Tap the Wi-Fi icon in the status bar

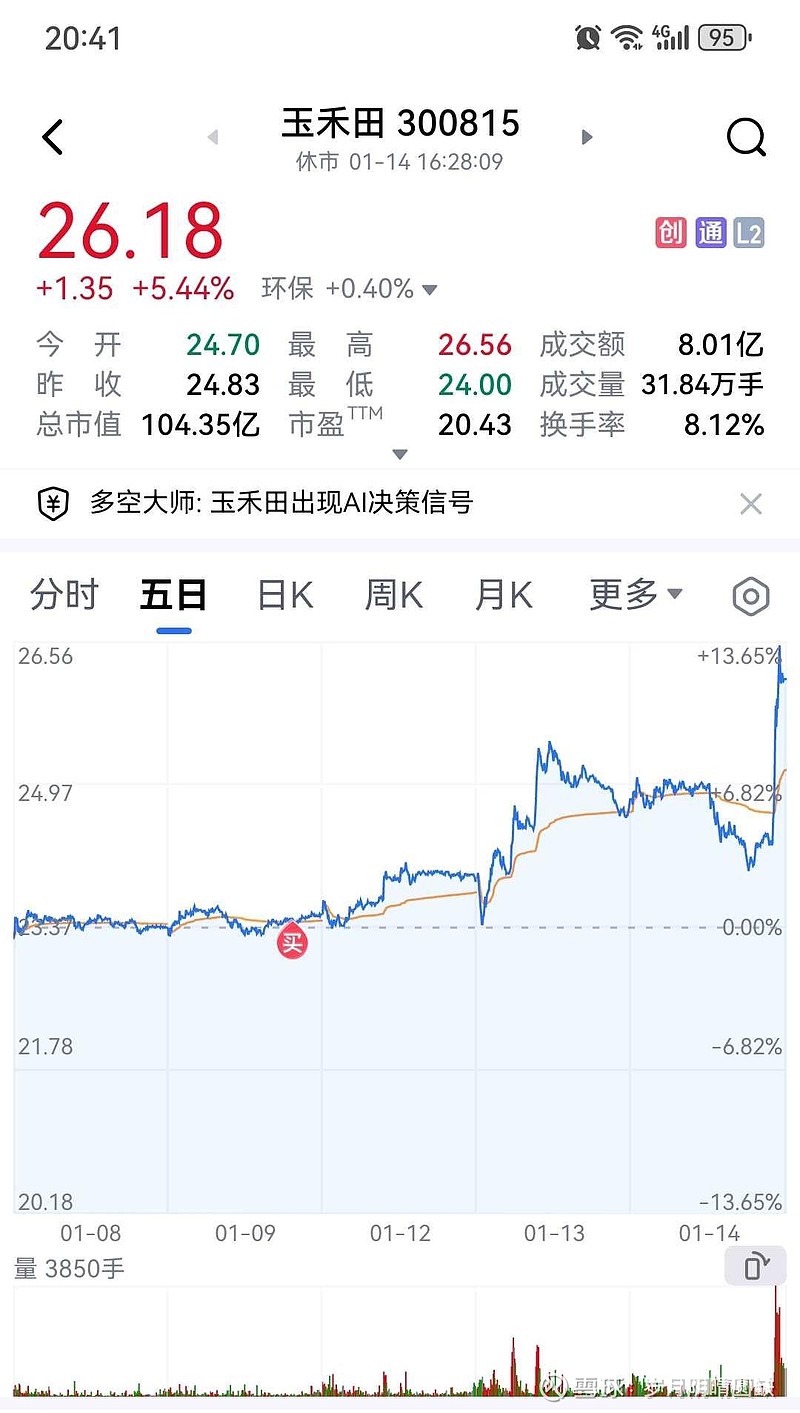[629, 36]
